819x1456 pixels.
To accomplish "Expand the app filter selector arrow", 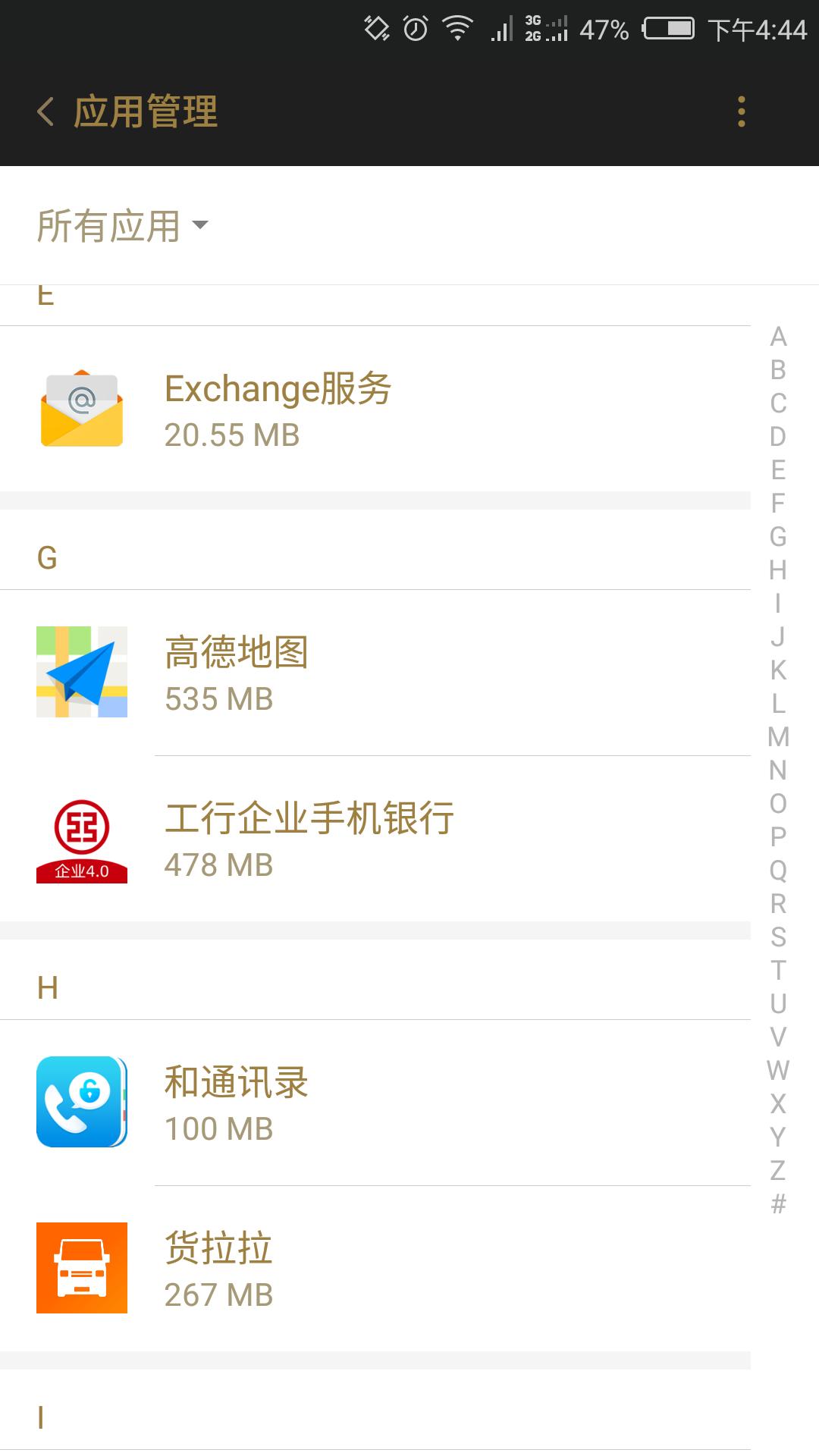I will click(x=200, y=225).
